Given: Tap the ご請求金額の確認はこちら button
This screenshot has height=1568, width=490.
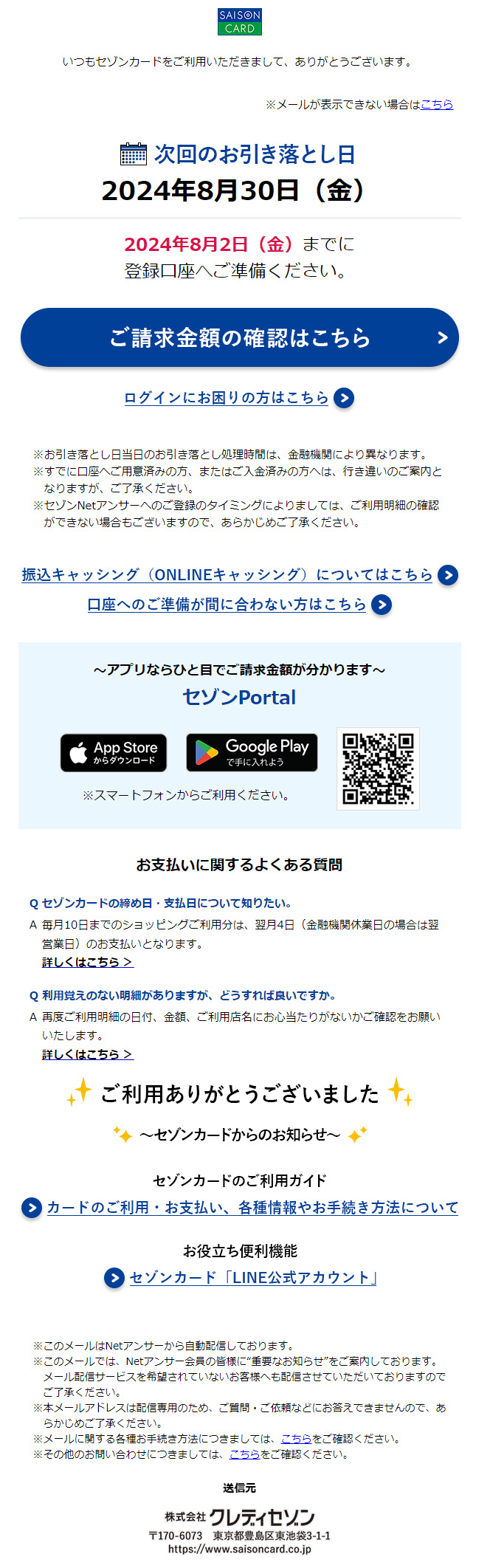Looking at the screenshot, I should click(239, 337).
